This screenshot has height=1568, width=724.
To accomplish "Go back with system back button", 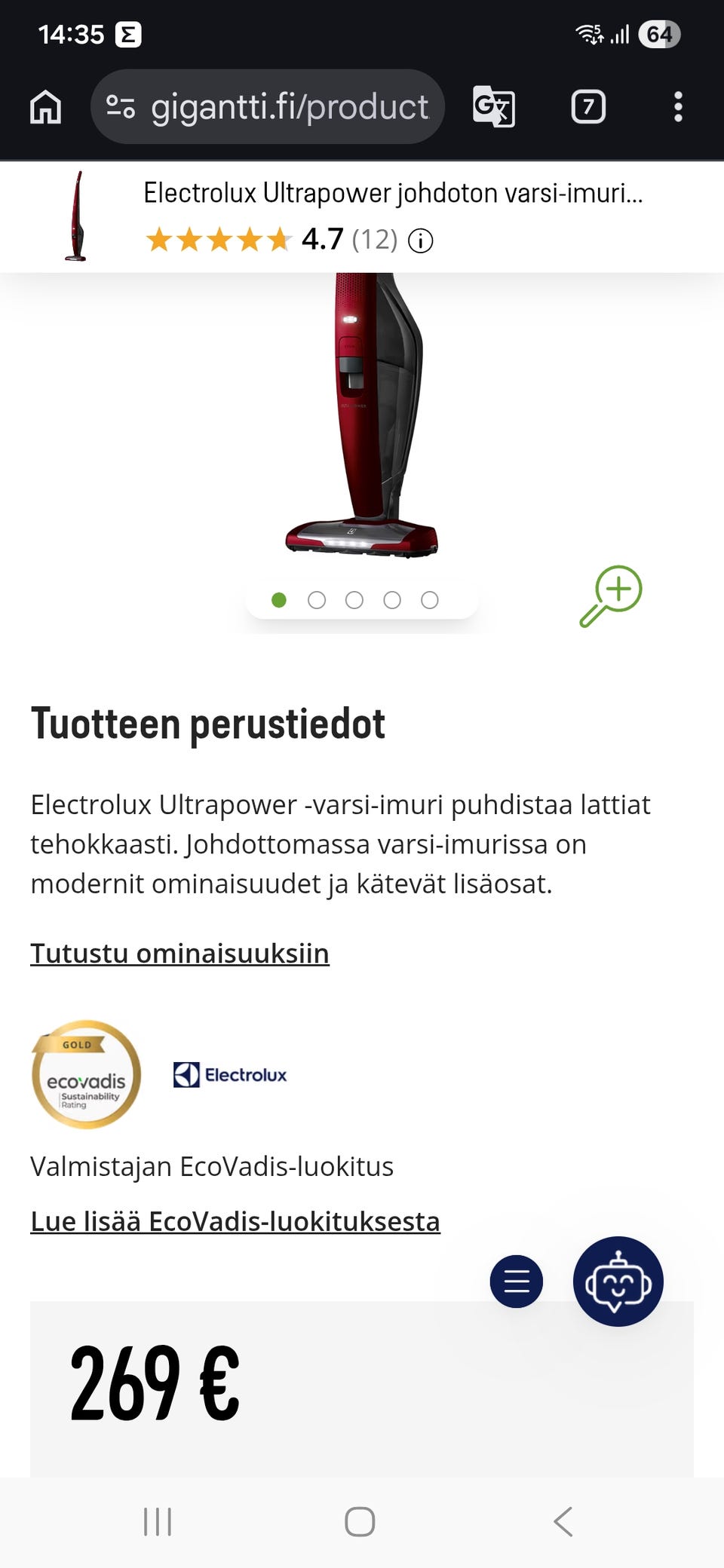I will pyautogui.click(x=563, y=1521).
